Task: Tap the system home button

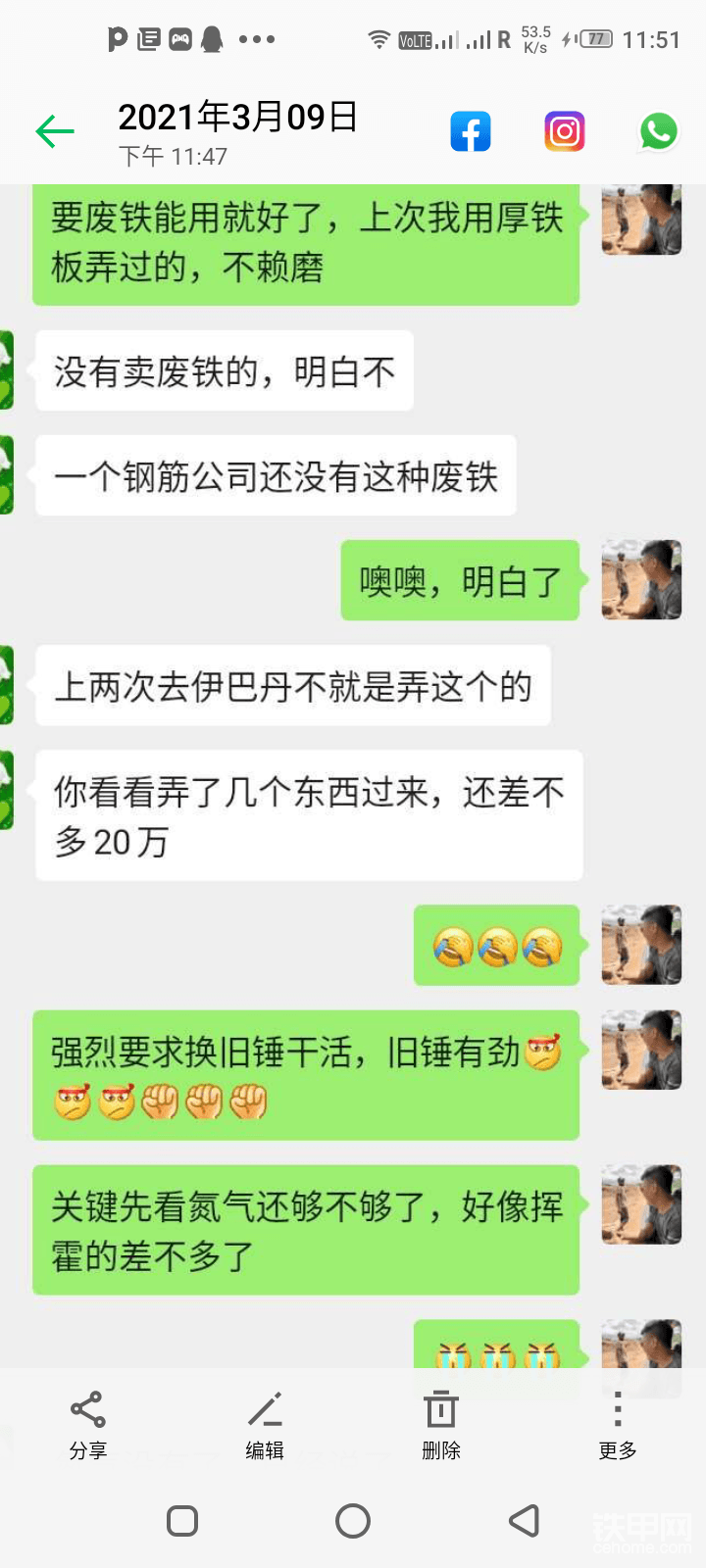Action: [353, 1521]
